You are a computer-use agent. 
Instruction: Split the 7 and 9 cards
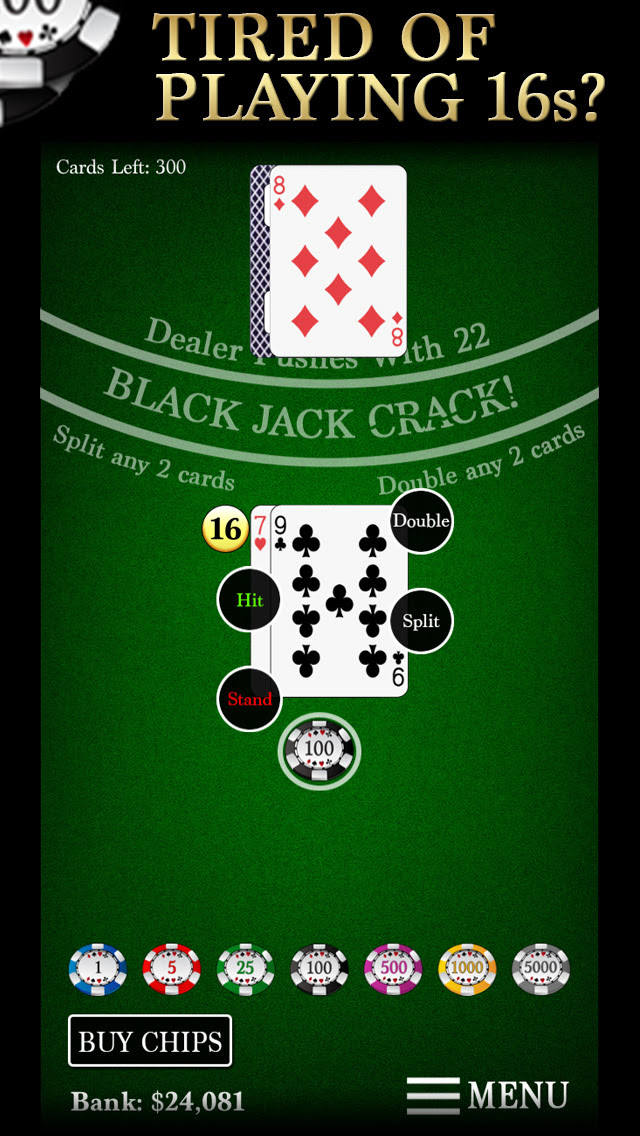pyautogui.click(x=421, y=621)
